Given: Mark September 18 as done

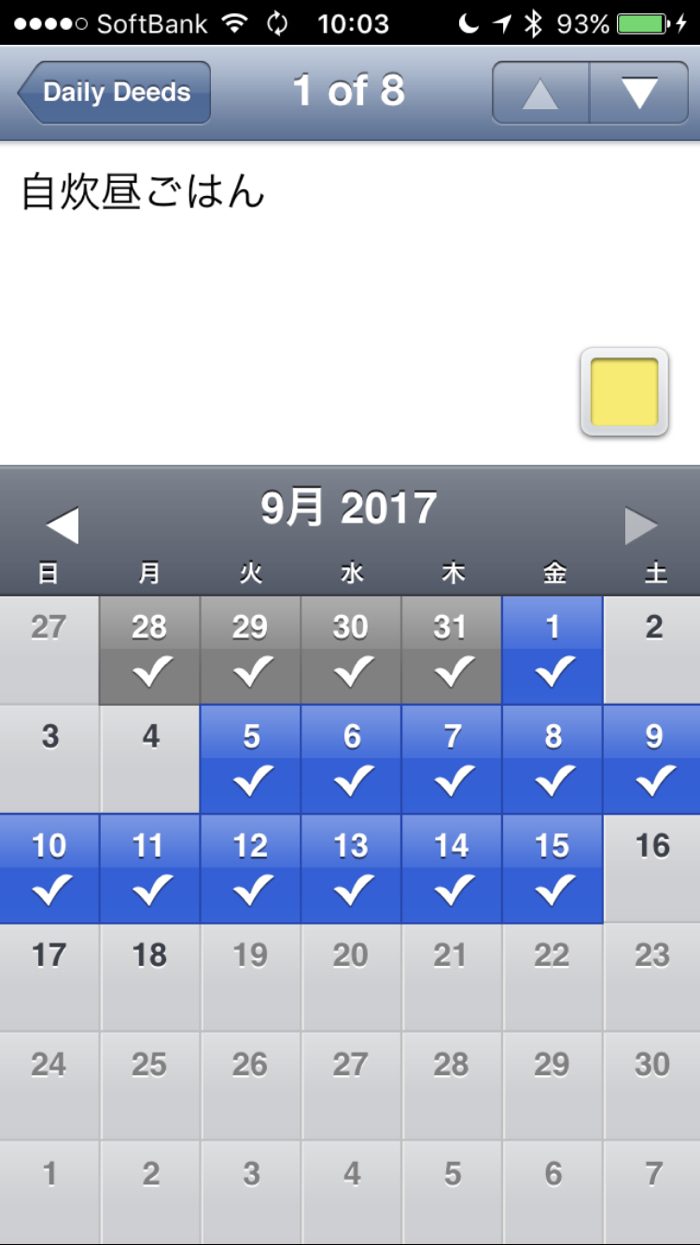Looking at the screenshot, I should click(150, 977).
